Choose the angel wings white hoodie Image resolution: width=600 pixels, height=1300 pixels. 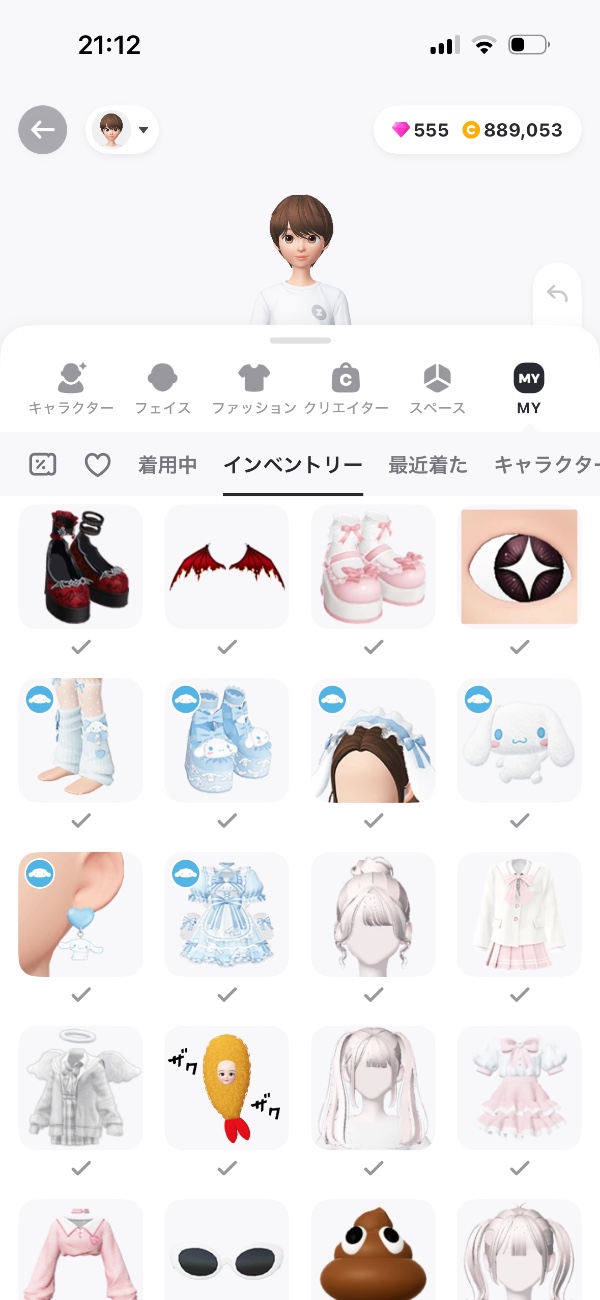[x=81, y=1087]
